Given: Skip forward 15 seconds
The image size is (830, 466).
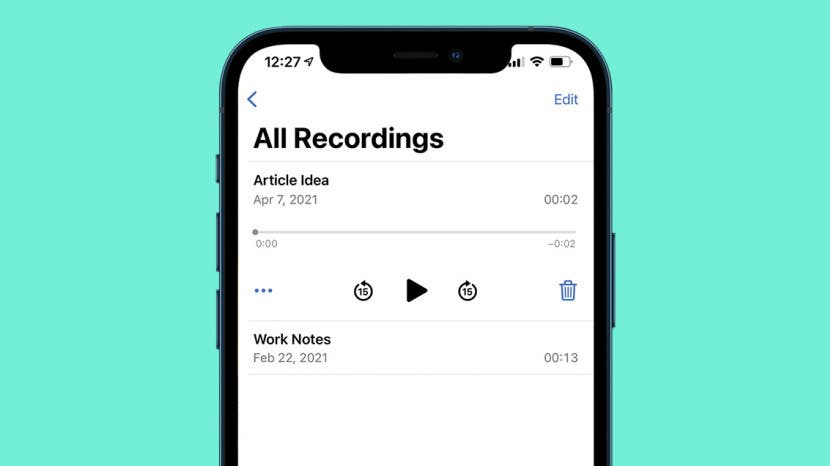Looking at the screenshot, I should [467, 291].
